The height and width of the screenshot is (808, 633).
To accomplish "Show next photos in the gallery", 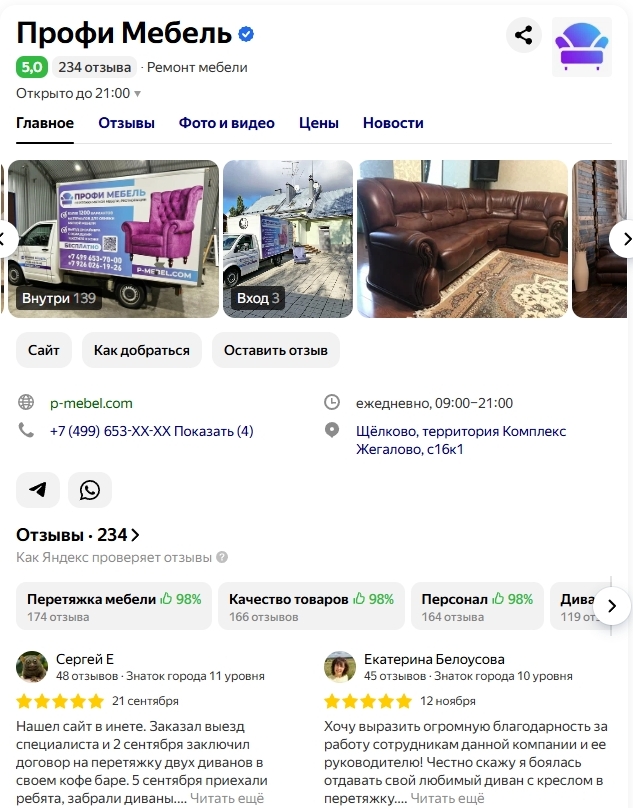I will (624, 239).
